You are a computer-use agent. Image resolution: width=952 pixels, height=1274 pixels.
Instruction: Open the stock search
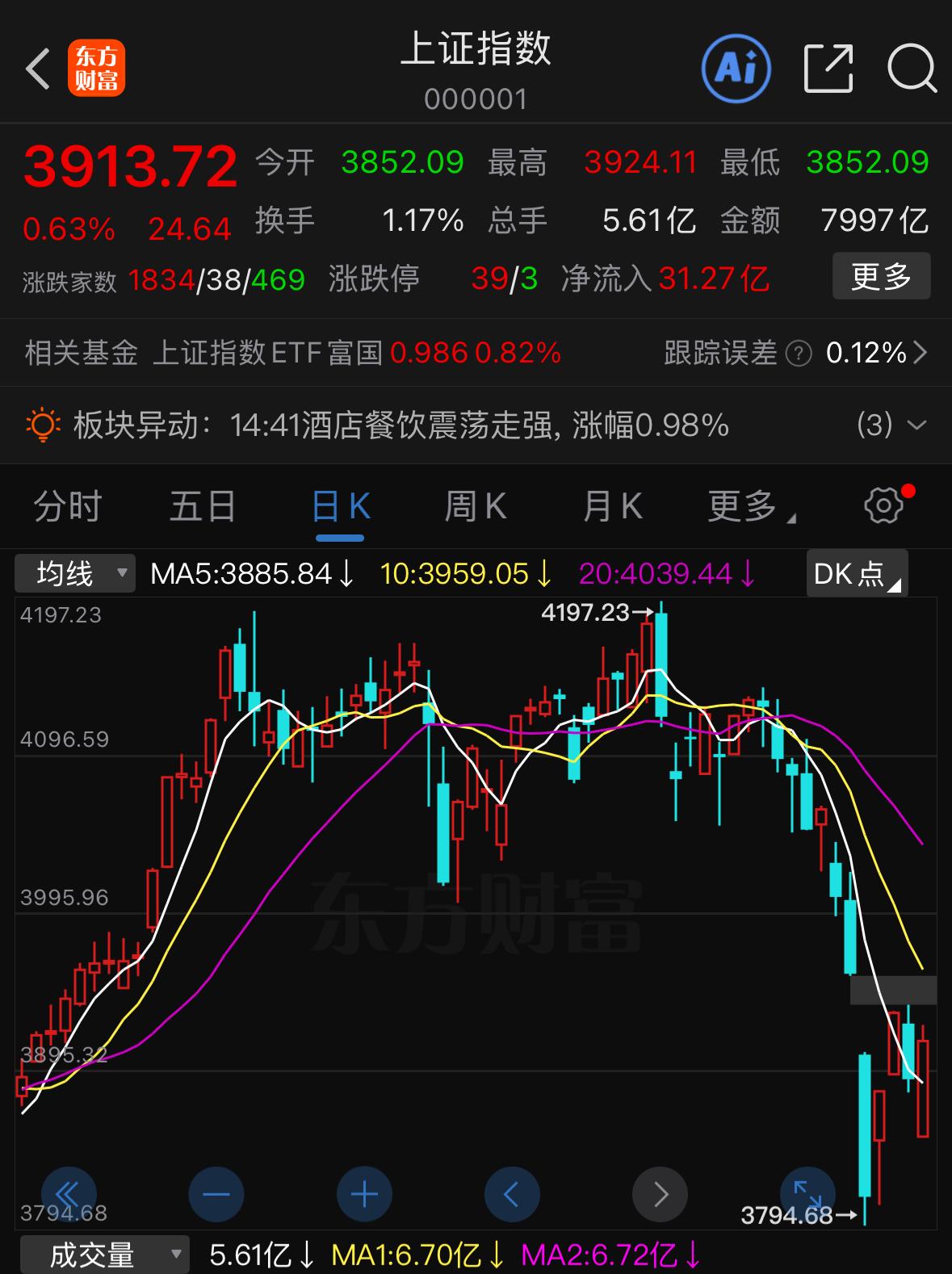point(911,68)
